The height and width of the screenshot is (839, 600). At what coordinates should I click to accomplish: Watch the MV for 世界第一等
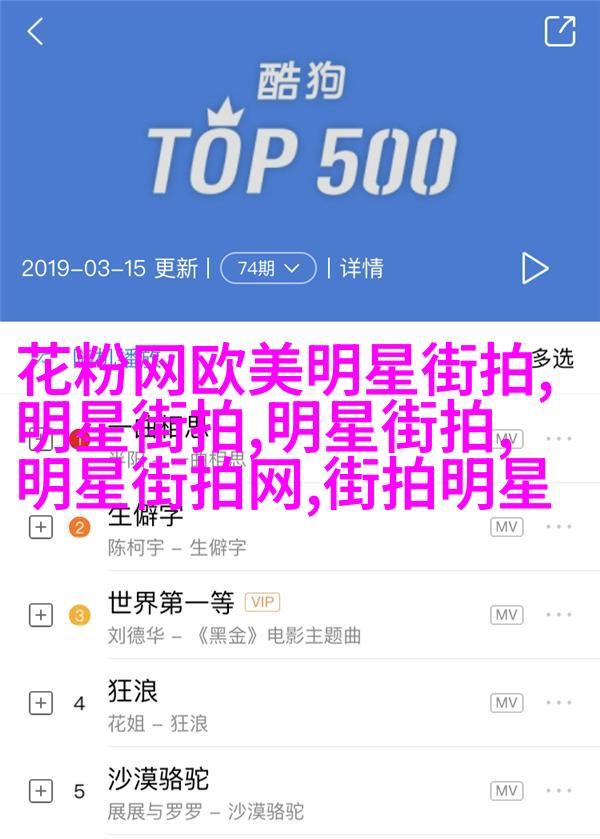[508, 615]
